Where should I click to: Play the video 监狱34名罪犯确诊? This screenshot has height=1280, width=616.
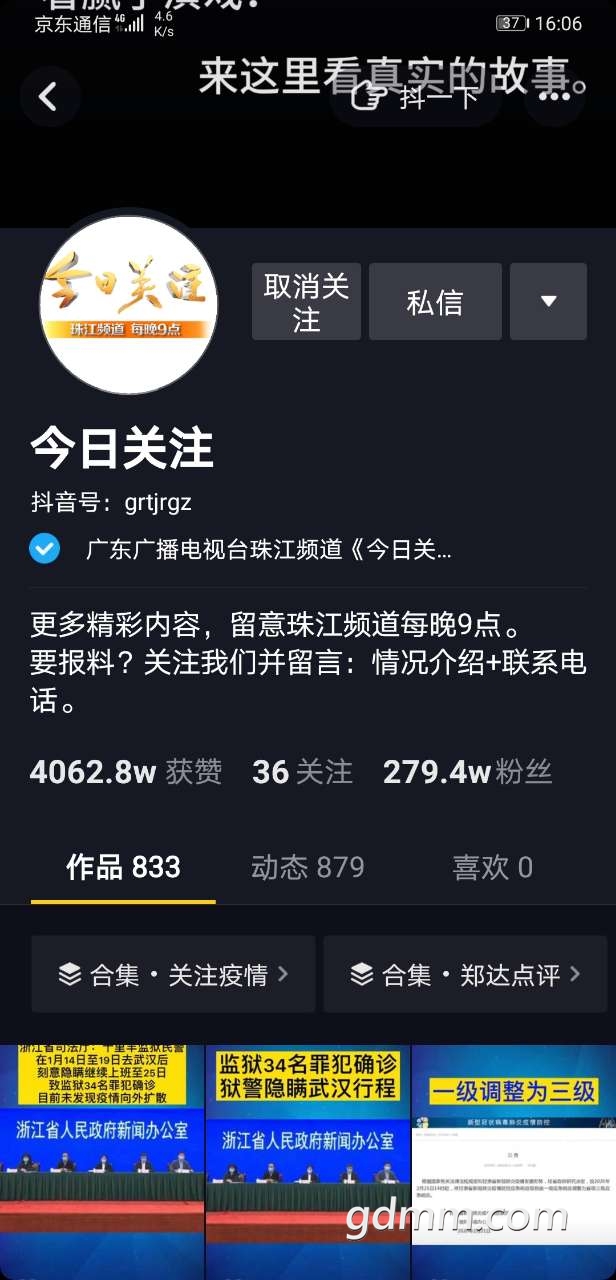tap(307, 1162)
